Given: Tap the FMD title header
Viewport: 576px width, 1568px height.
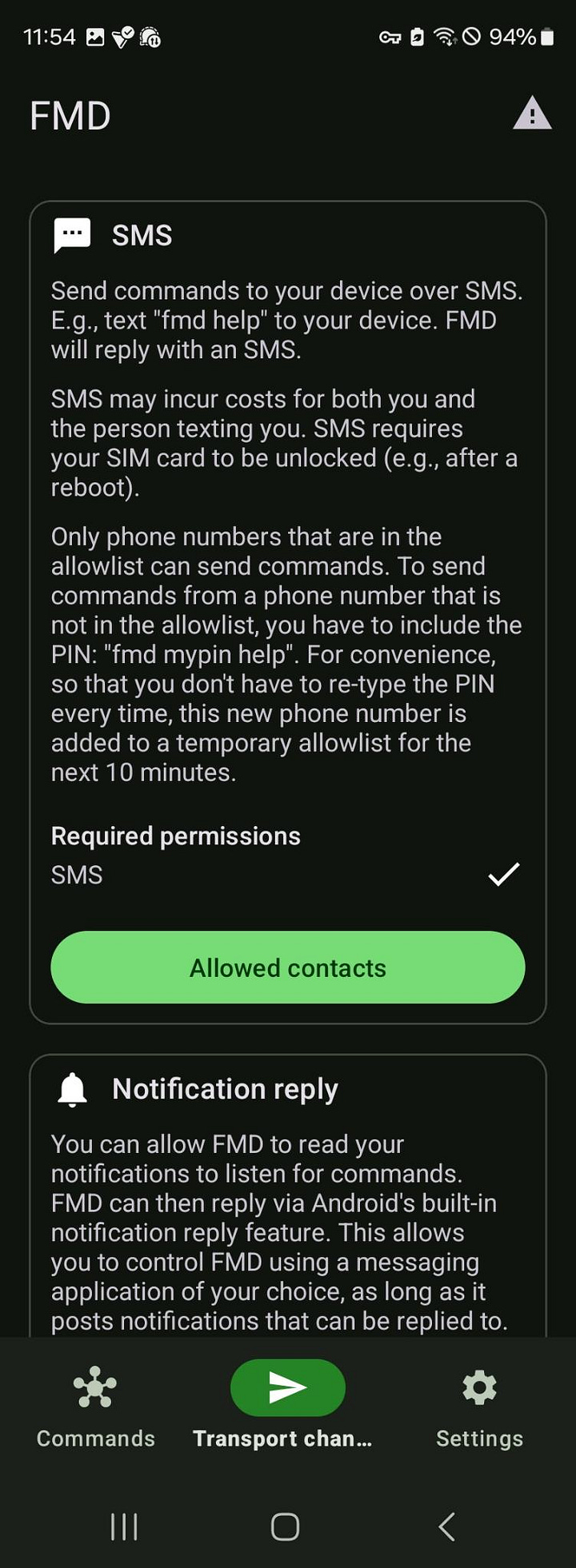Looking at the screenshot, I should tap(70, 115).
